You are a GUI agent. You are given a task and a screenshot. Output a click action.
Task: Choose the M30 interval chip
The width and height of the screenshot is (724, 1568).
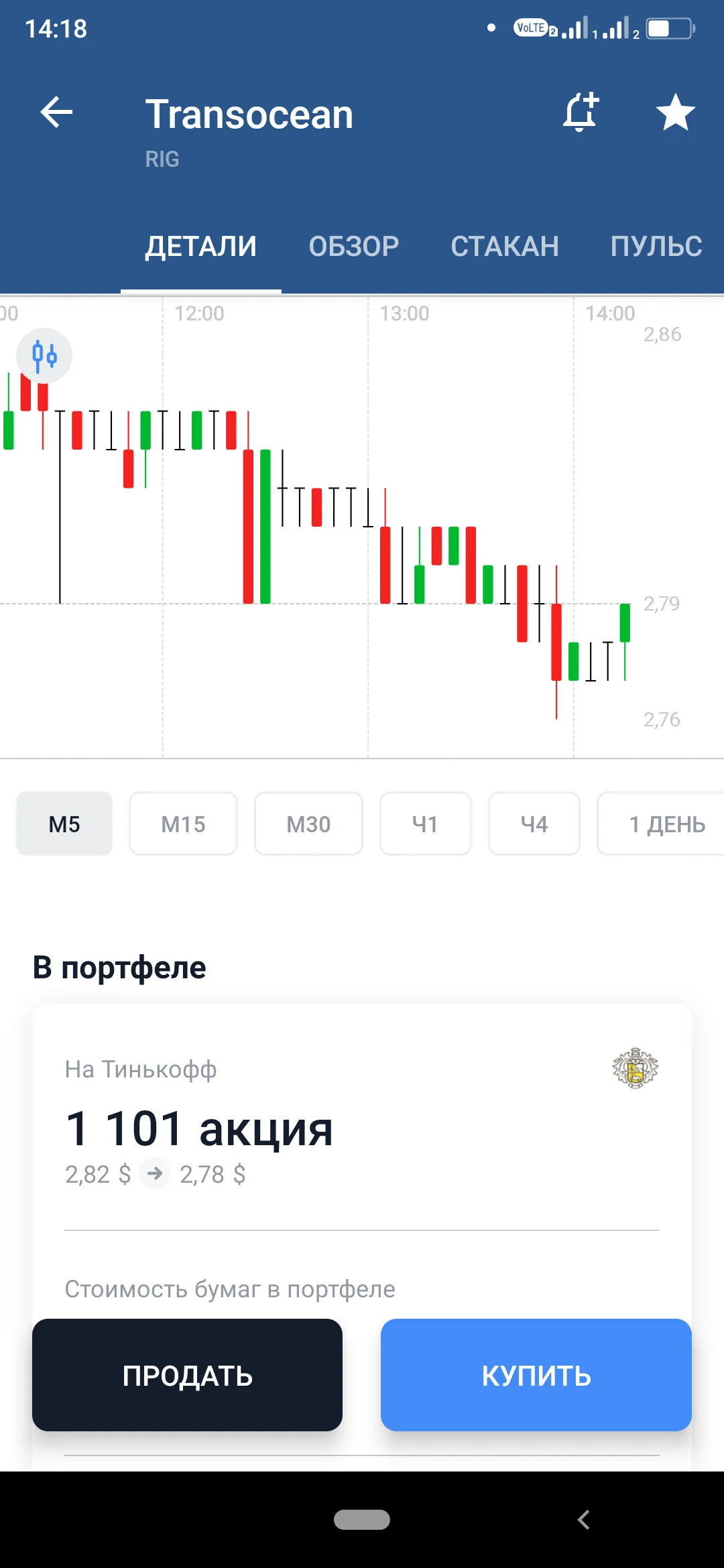point(308,824)
